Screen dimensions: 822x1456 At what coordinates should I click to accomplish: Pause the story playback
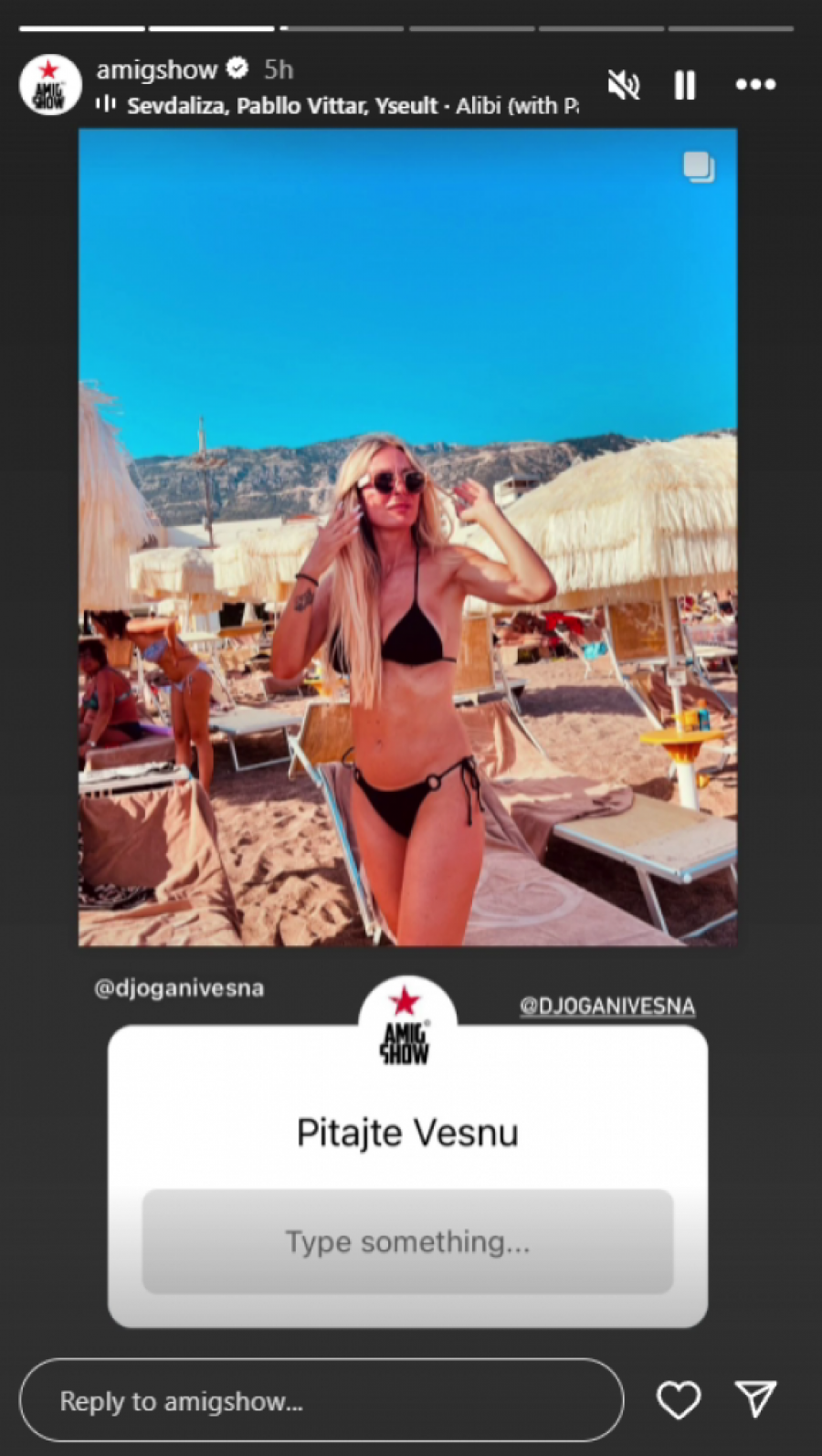pyautogui.click(x=685, y=85)
